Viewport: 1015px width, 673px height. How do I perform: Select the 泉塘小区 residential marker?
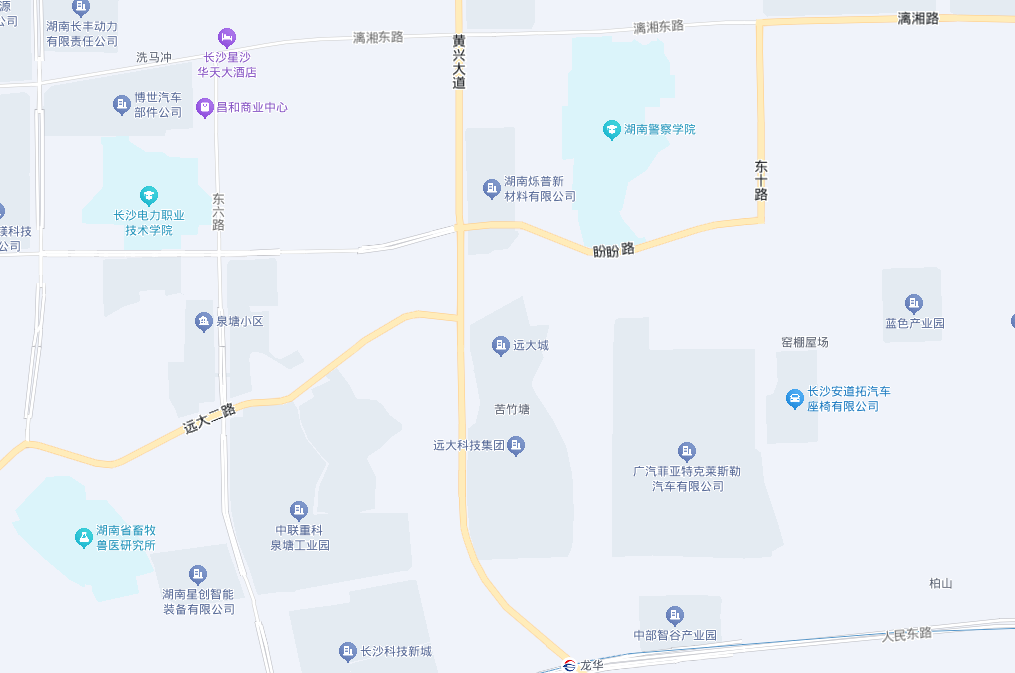point(204,321)
